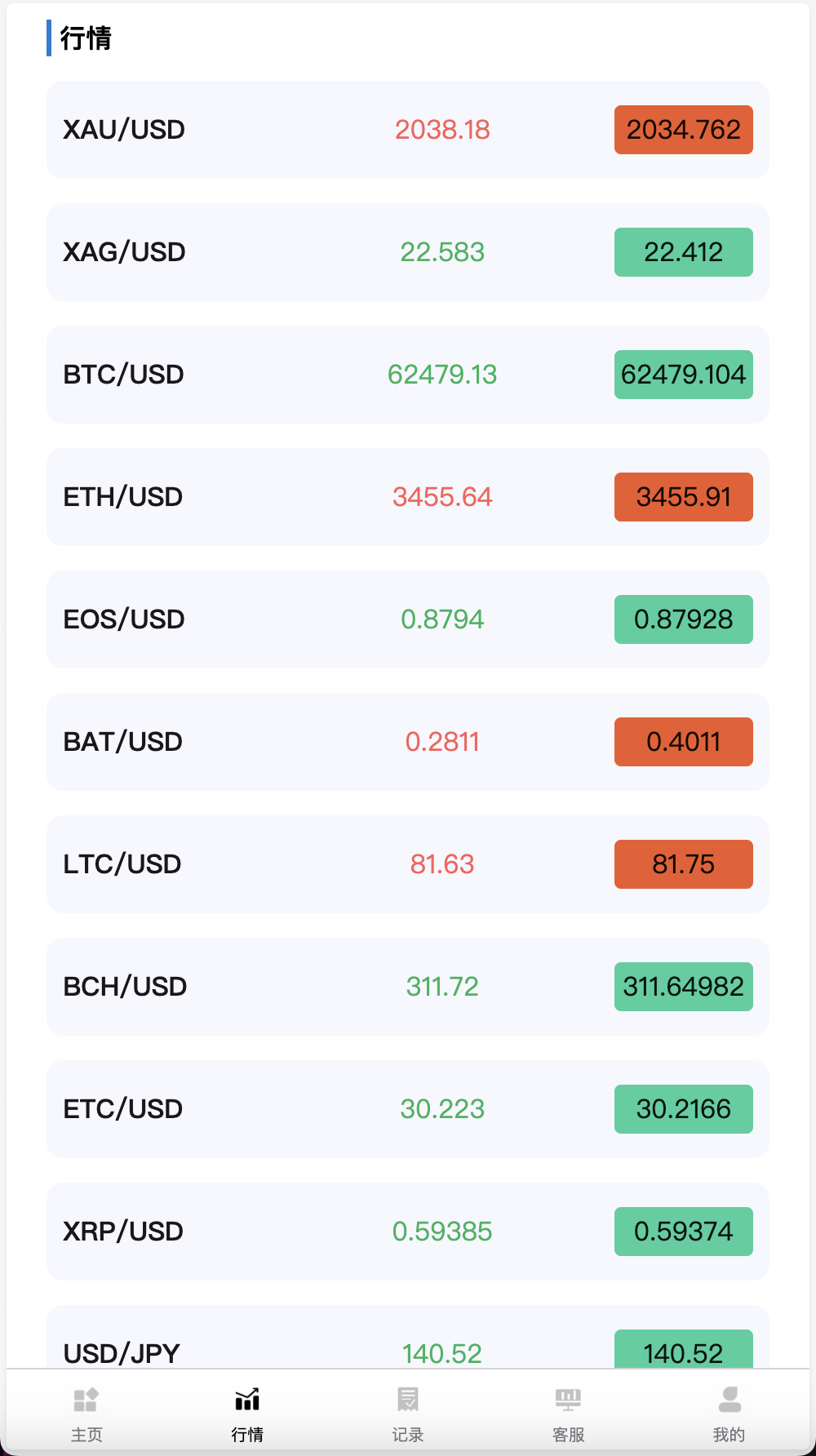Screen dimensions: 816x1456
Task: Open the profile (我的) icon
Action: tap(729, 1398)
